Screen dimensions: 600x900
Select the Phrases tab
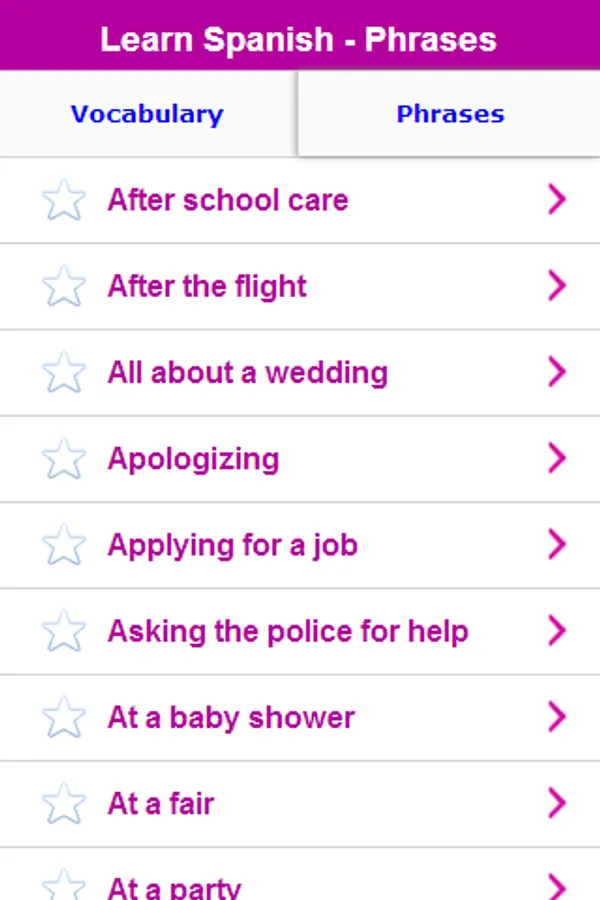coord(450,114)
